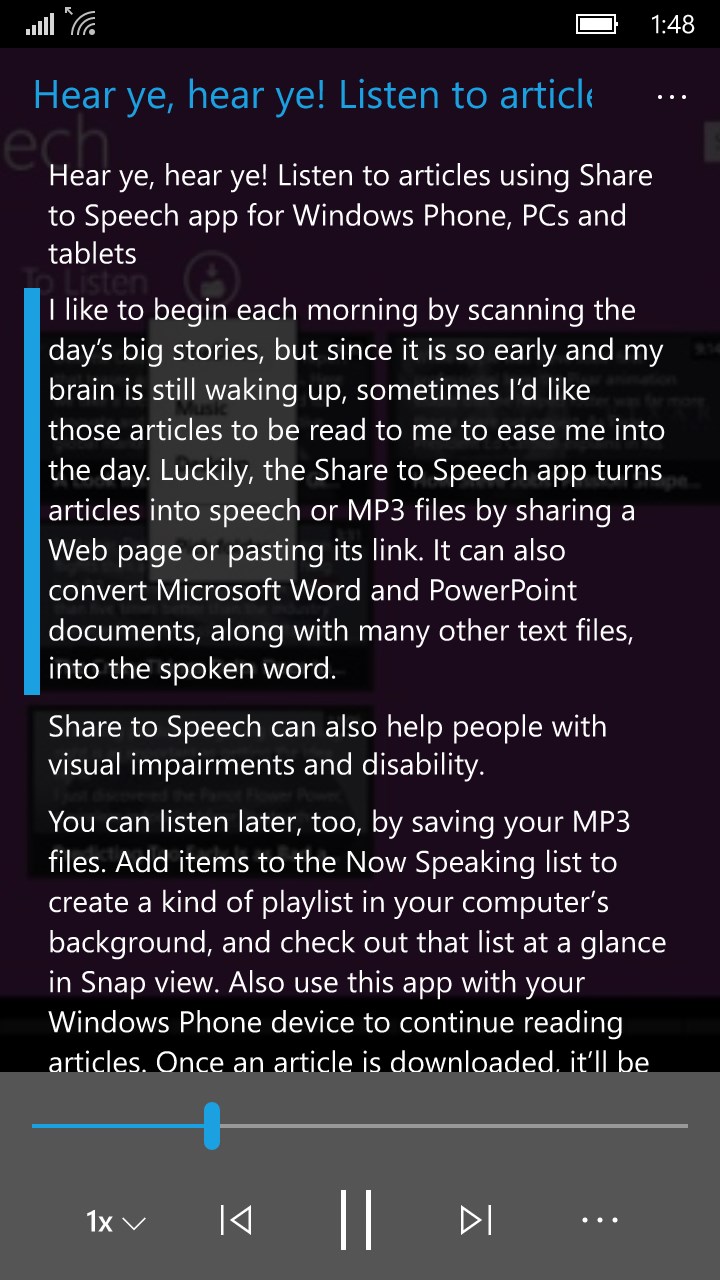
Task: Open more options in the playback bar
Action: click(x=599, y=1221)
